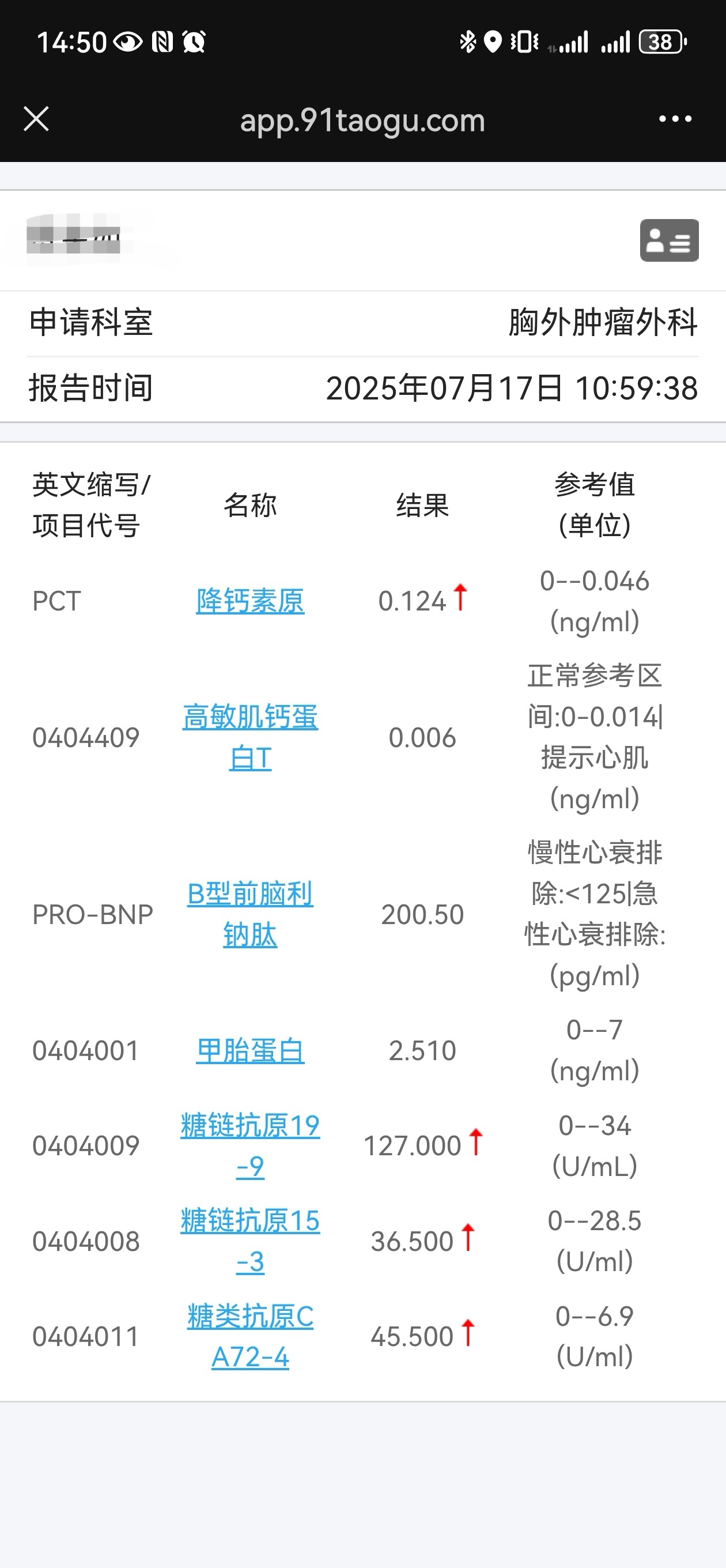
Task: Open the 甲胎蛋白 item link
Action: tap(250, 1050)
